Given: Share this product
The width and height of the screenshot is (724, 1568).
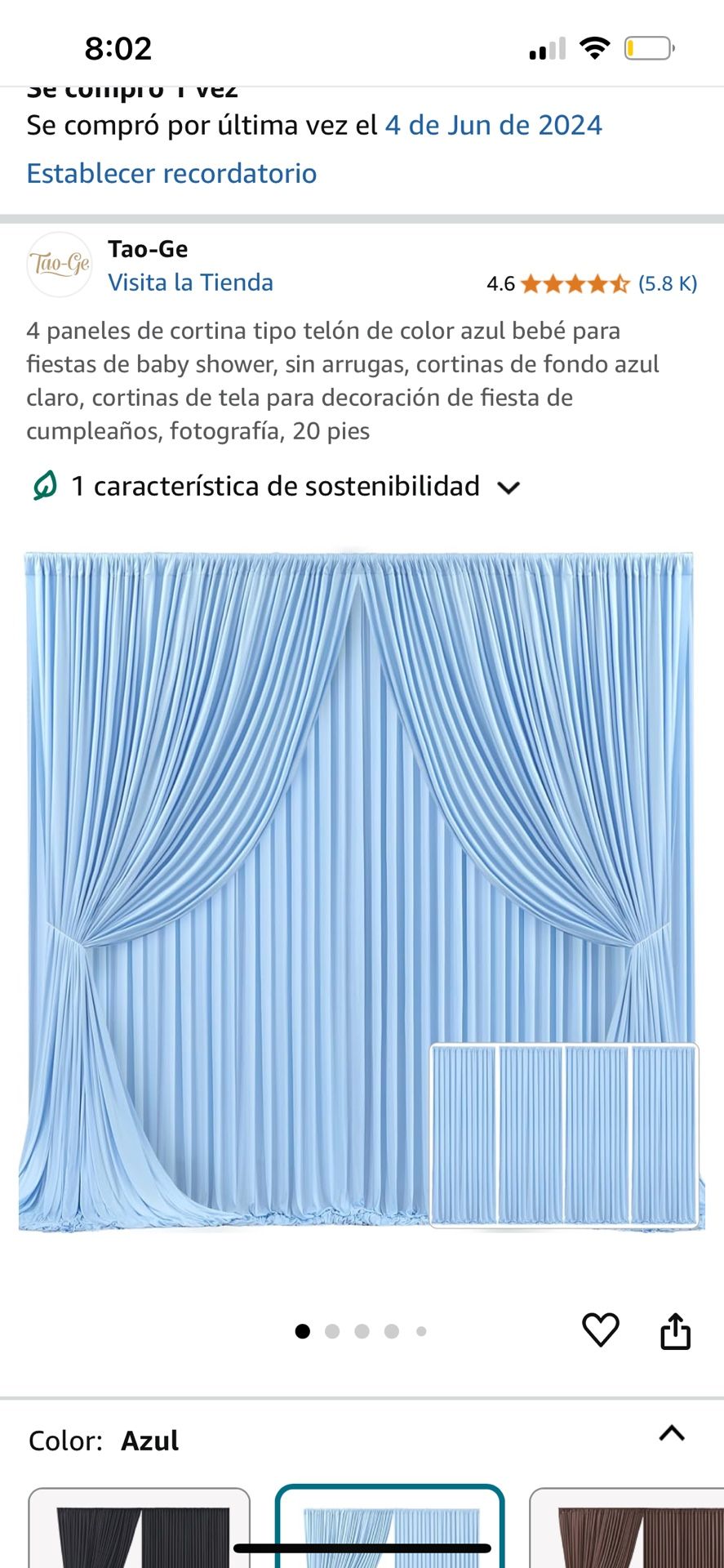Looking at the screenshot, I should (675, 1330).
